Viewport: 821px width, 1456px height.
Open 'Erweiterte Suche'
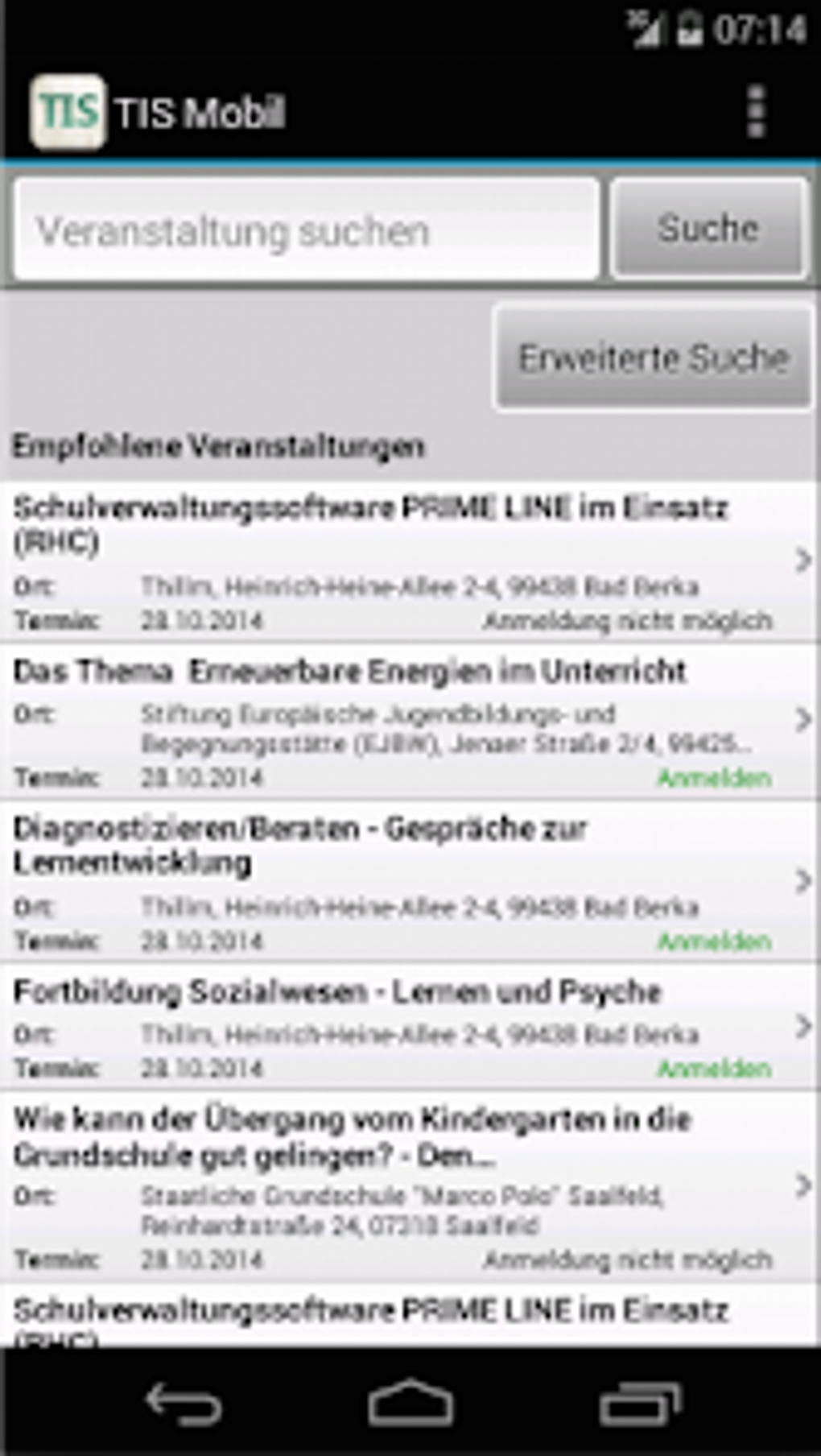coord(652,357)
